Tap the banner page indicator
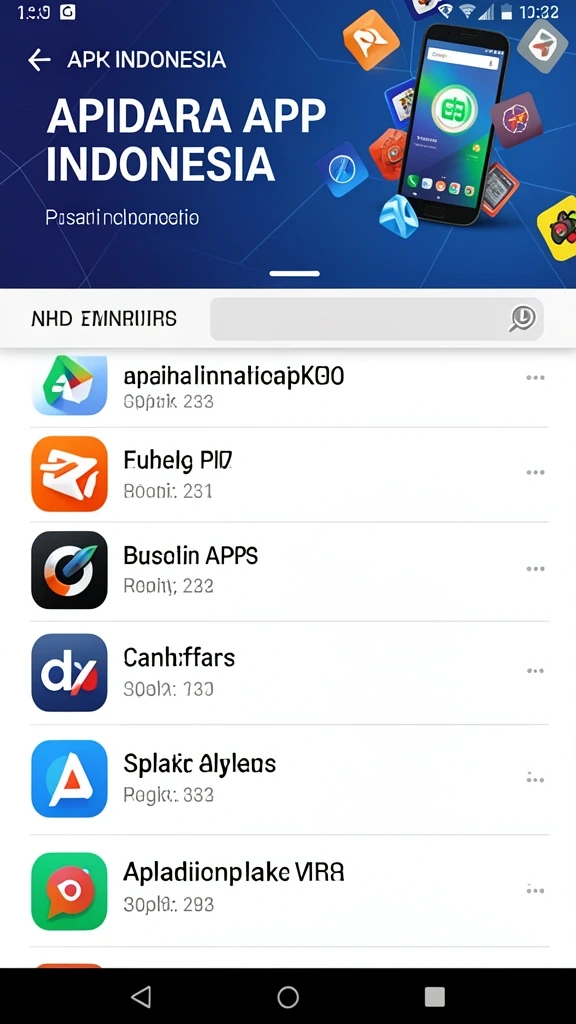 point(295,274)
